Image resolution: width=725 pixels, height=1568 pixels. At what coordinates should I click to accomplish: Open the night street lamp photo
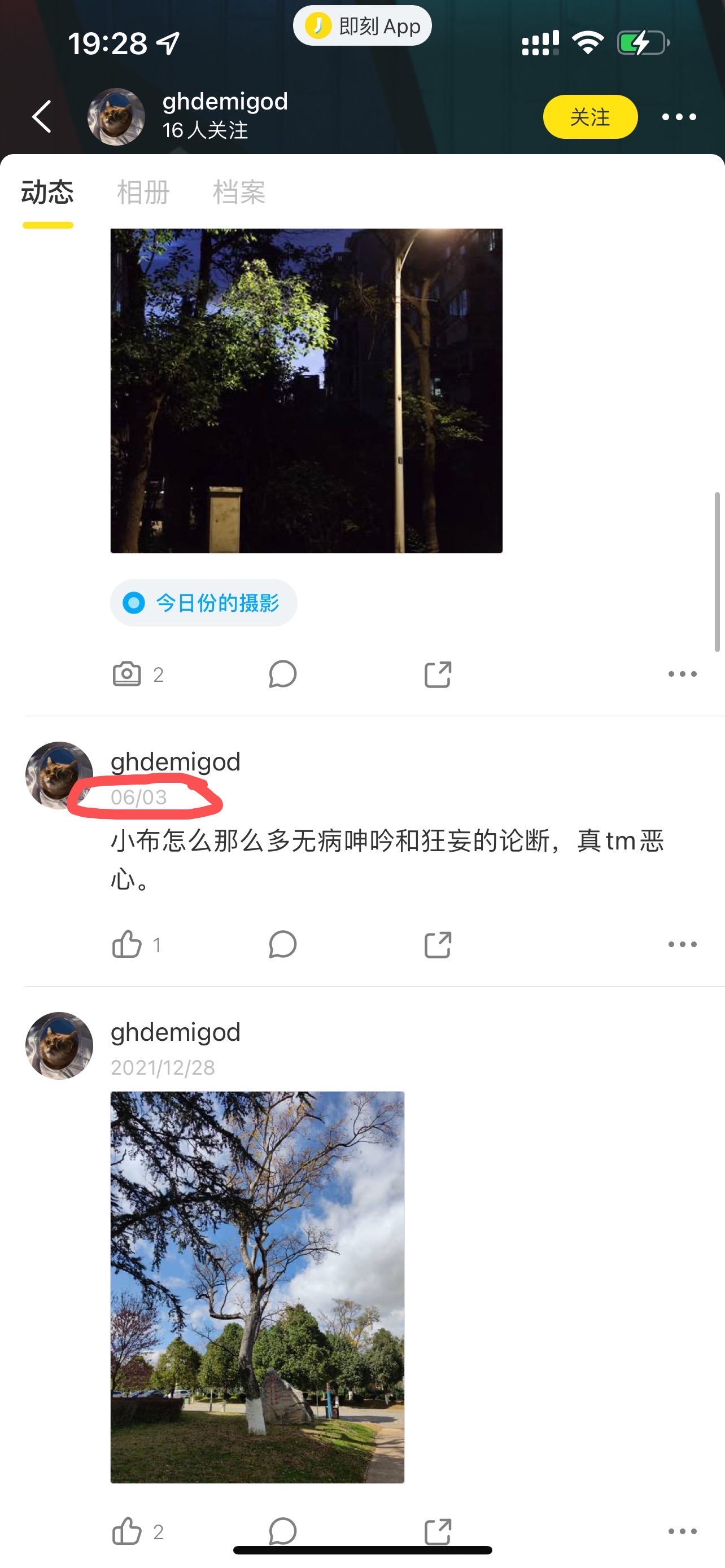pyautogui.click(x=306, y=390)
